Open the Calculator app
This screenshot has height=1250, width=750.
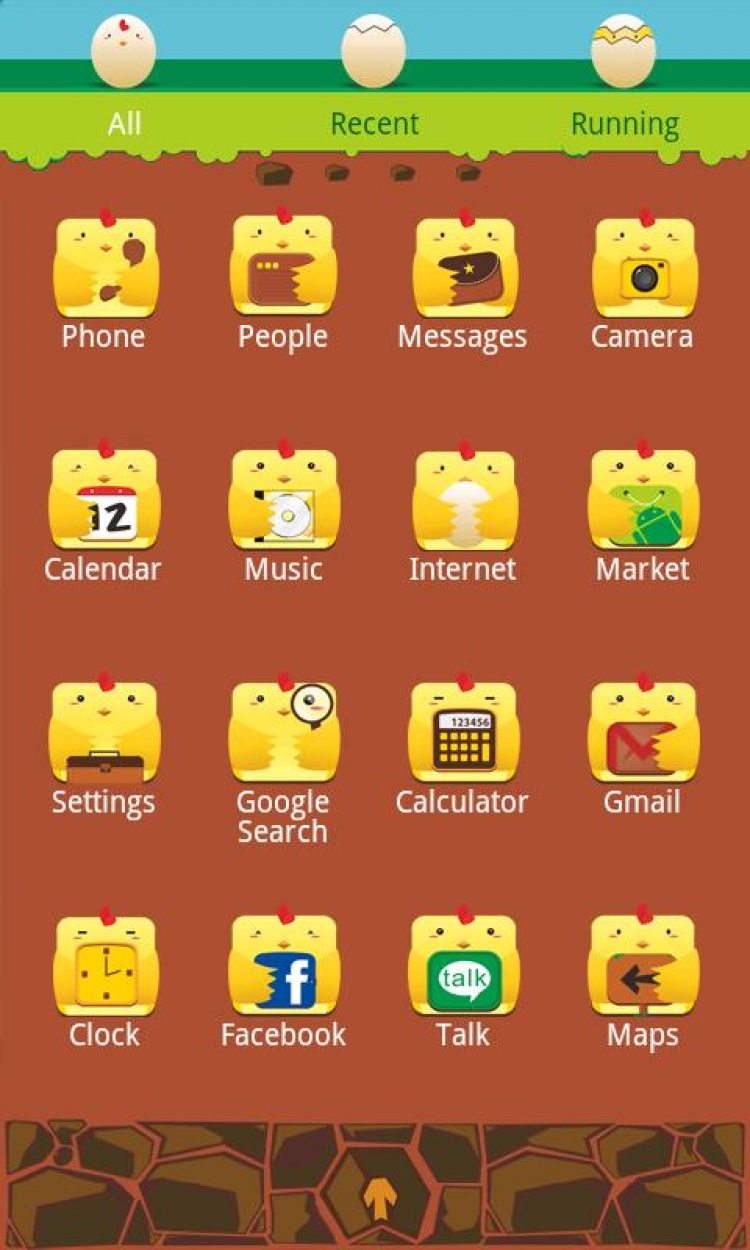pos(463,733)
